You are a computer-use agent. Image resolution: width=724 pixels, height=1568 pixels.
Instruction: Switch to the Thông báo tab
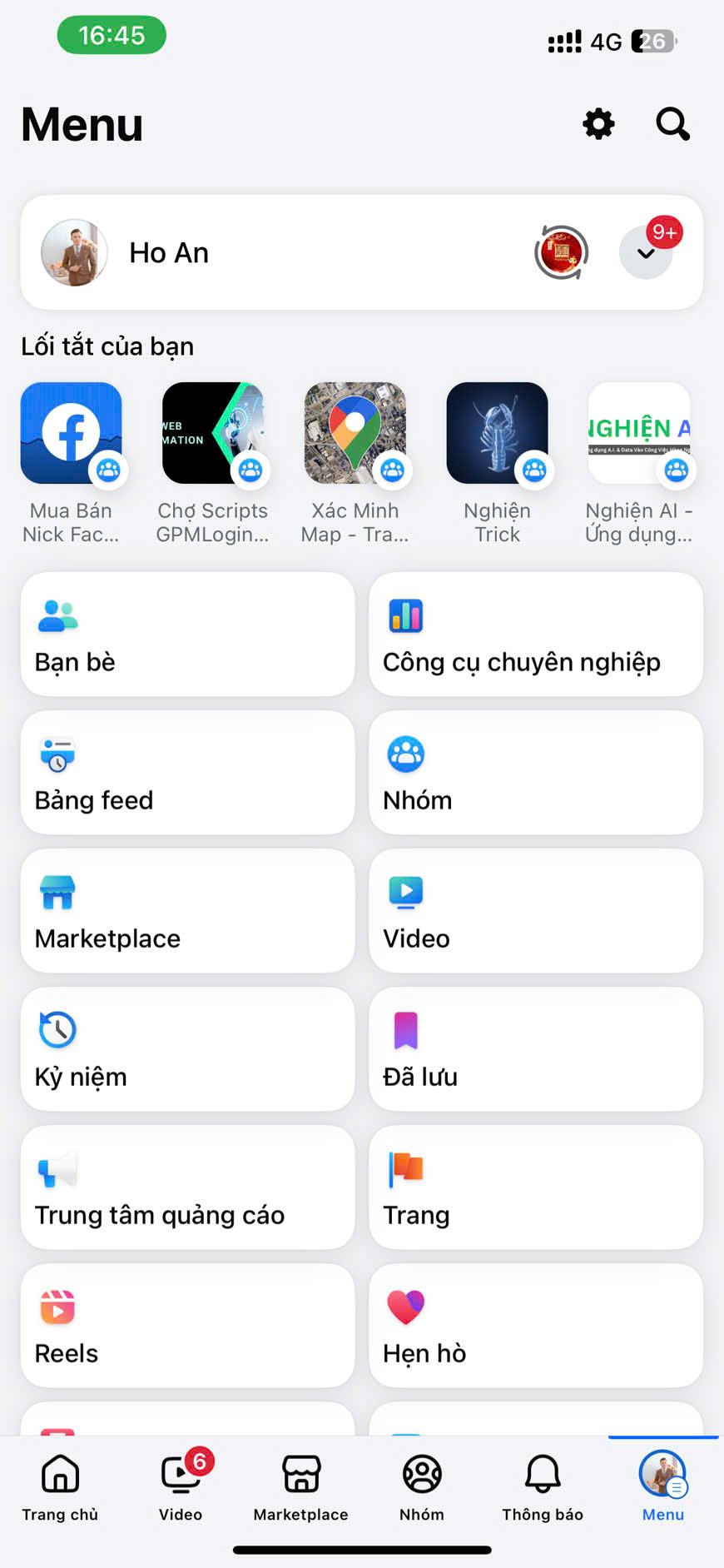(x=543, y=1487)
